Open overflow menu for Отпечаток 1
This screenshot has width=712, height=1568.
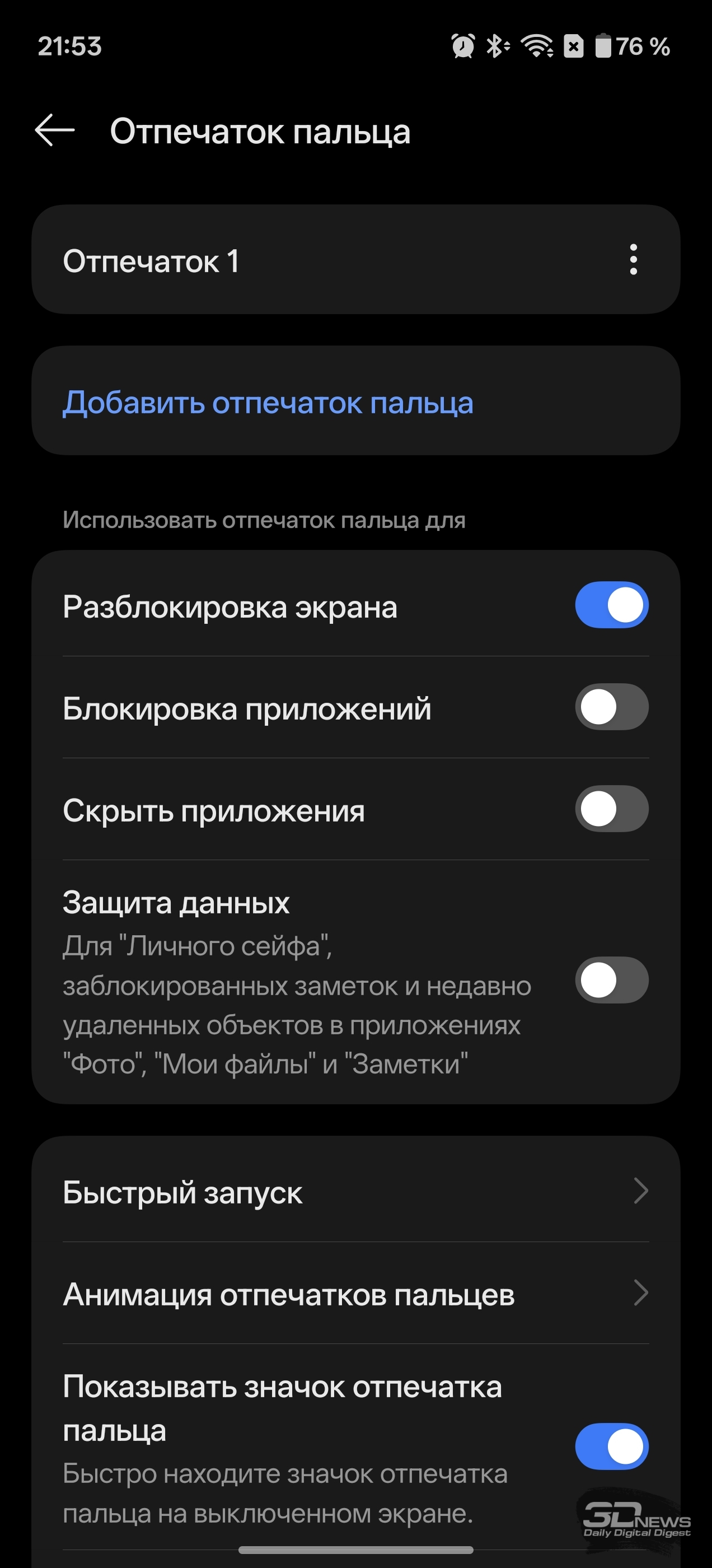633,260
